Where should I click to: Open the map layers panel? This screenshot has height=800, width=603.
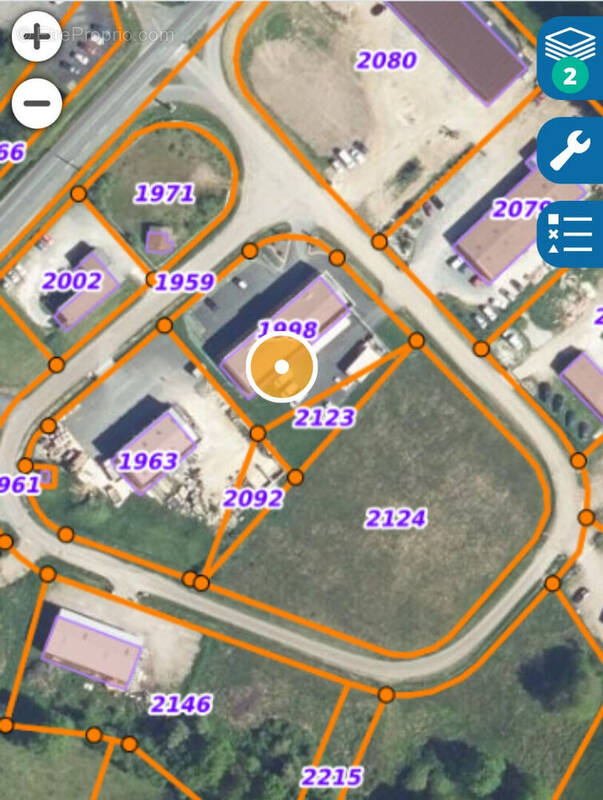(570, 57)
